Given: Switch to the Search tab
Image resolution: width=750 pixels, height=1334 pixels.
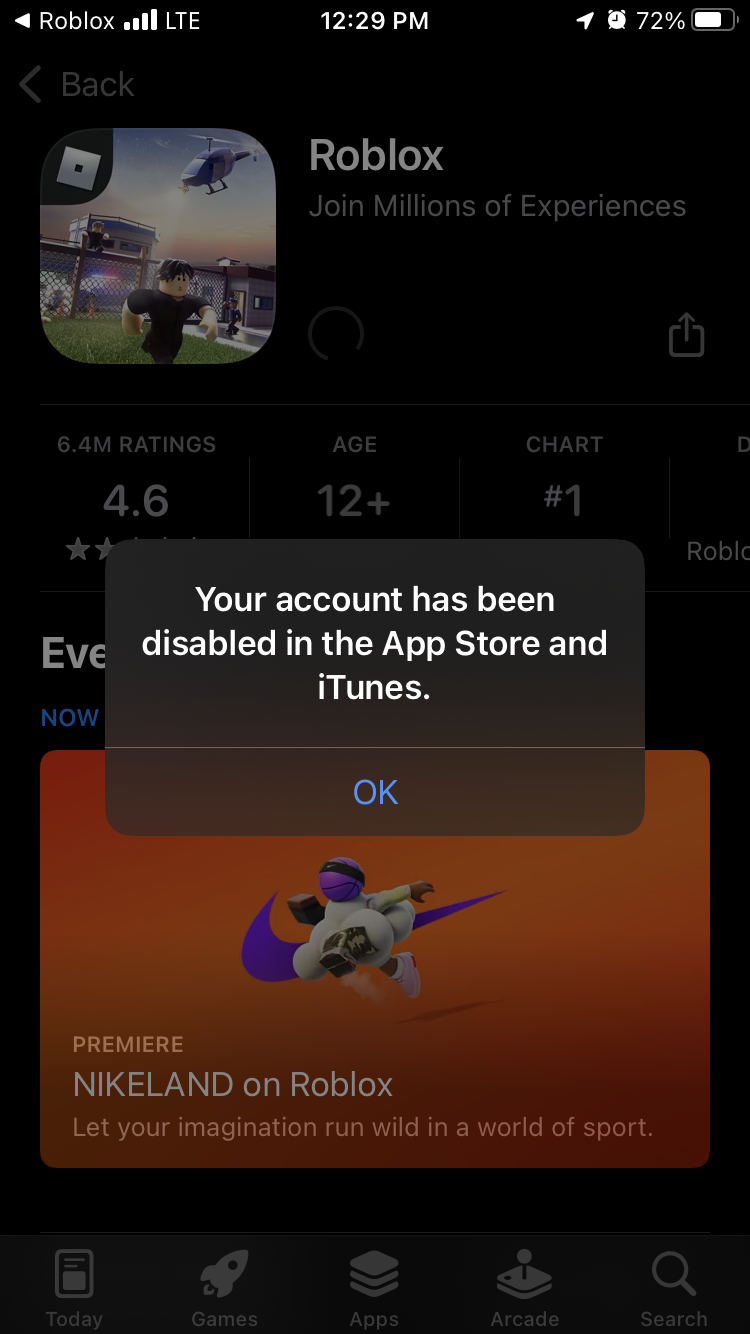Looking at the screenshot, I should pyautogui.click(x=673, y=1290).
